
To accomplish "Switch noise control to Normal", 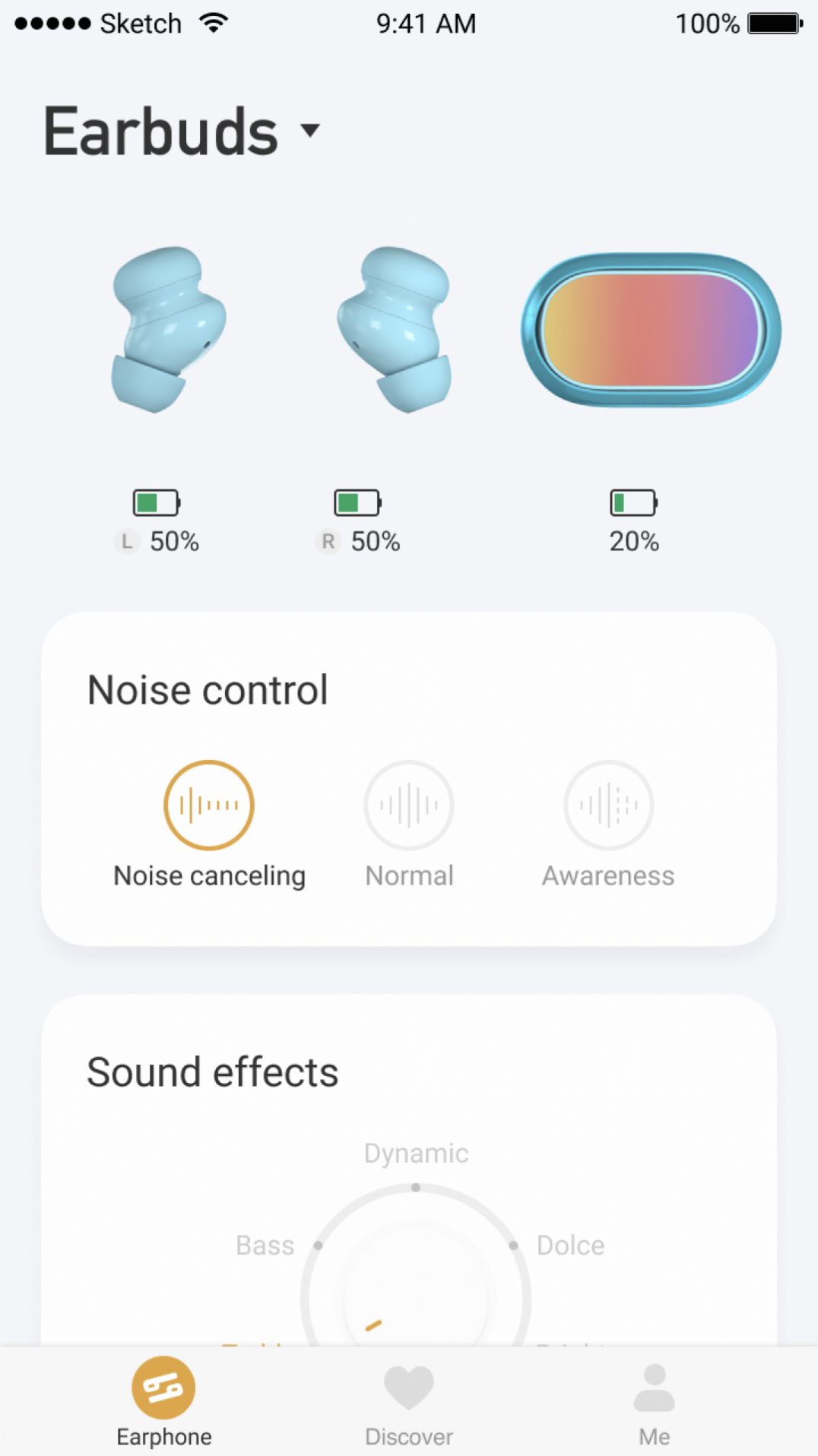I will pos(409,805).
